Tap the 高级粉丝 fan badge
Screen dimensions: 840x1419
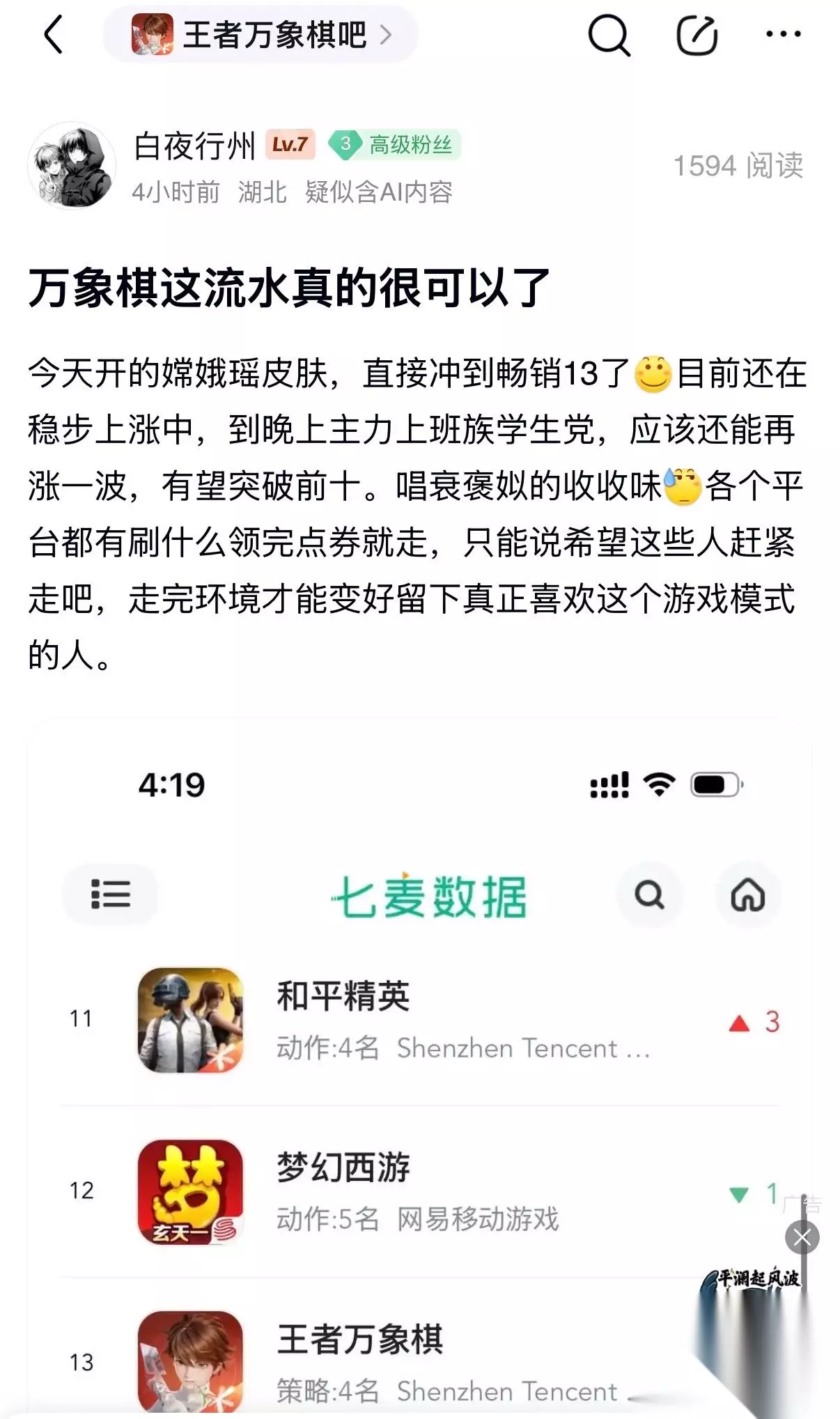(394, 145)
